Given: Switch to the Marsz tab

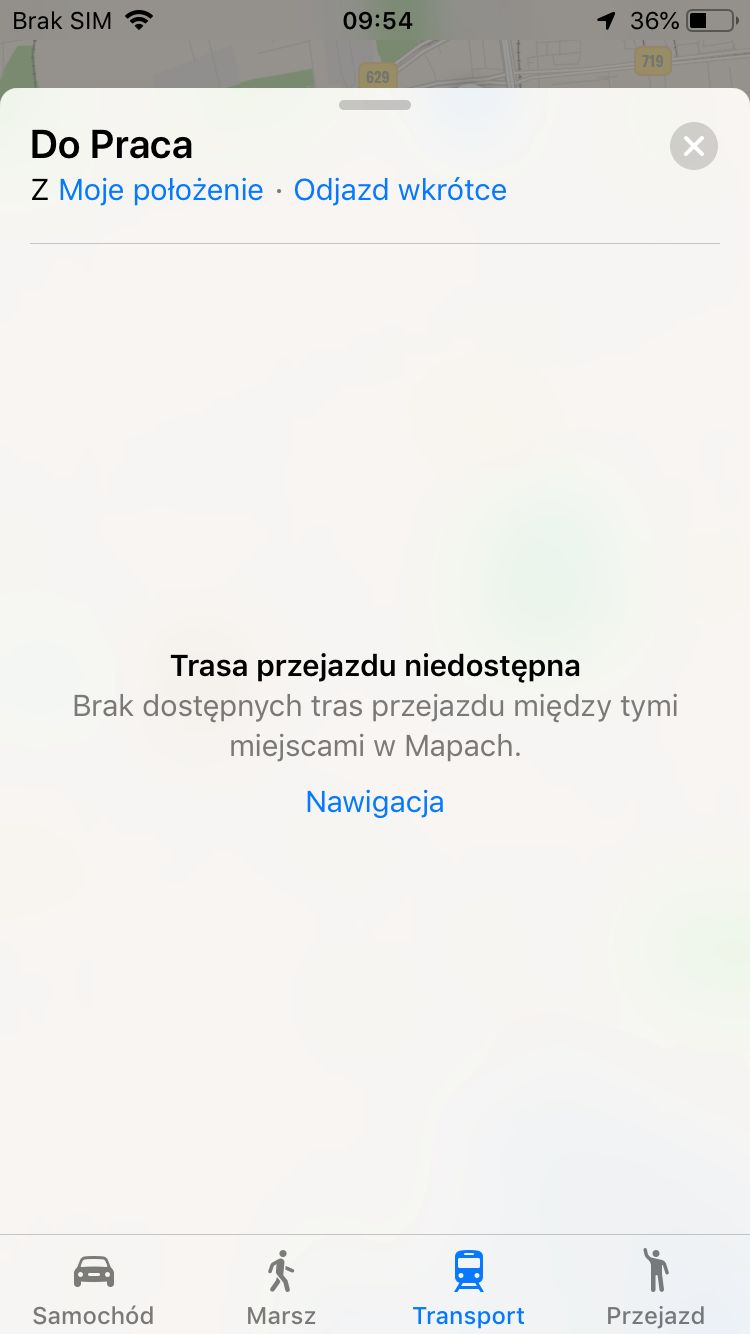Looking at the screenshot, I should tap(280, 1285).
